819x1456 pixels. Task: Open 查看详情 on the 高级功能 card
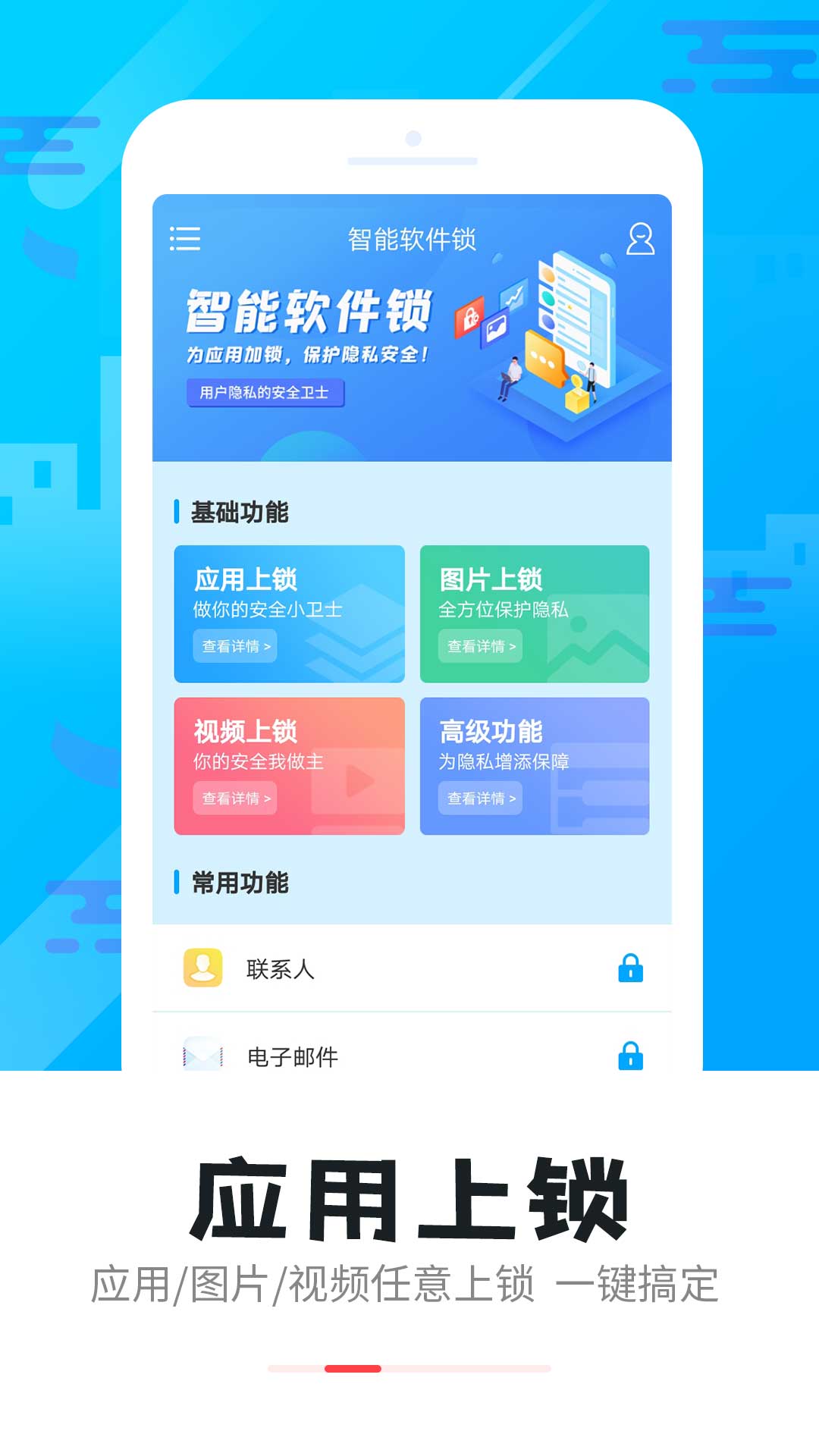(x=481, y=799)
